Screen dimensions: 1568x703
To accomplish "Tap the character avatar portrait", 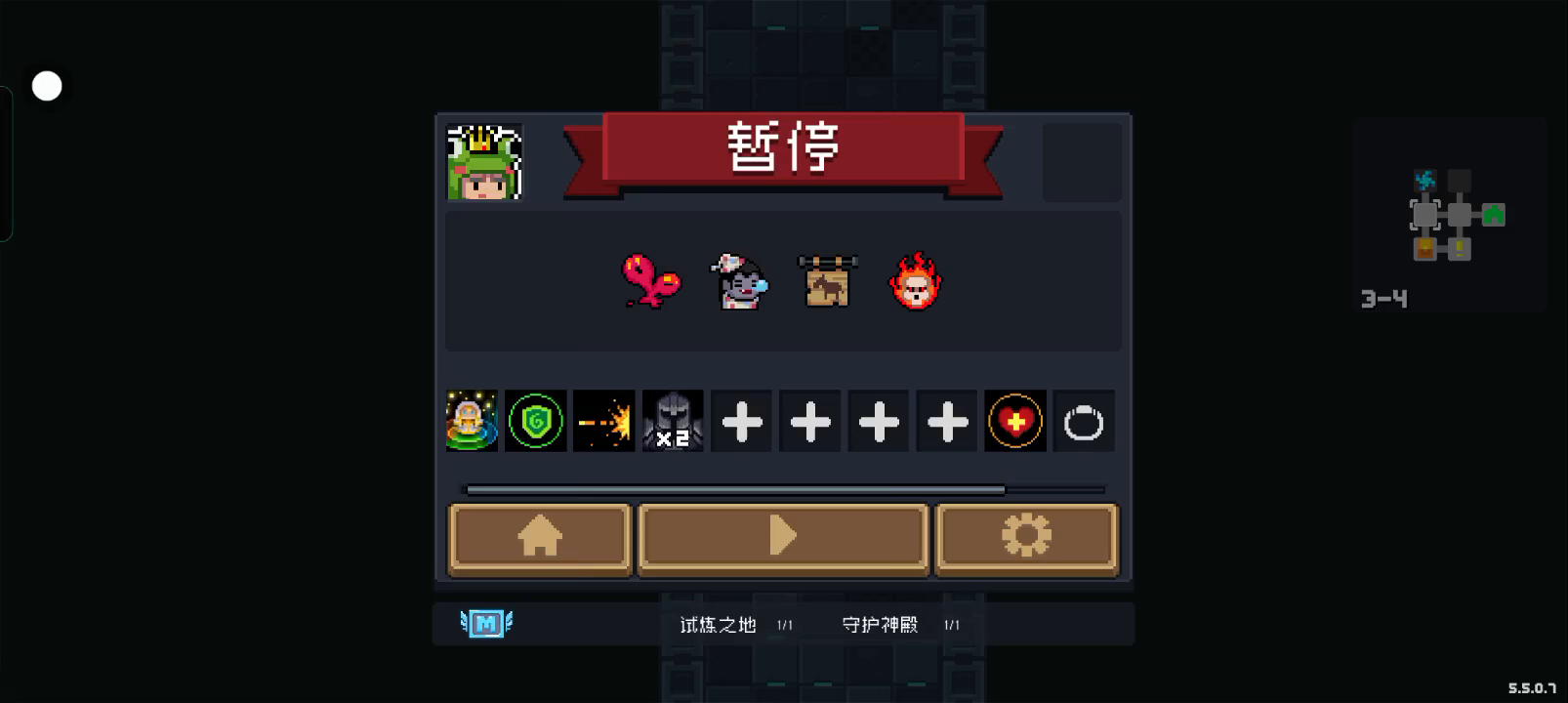I will 484,163.
